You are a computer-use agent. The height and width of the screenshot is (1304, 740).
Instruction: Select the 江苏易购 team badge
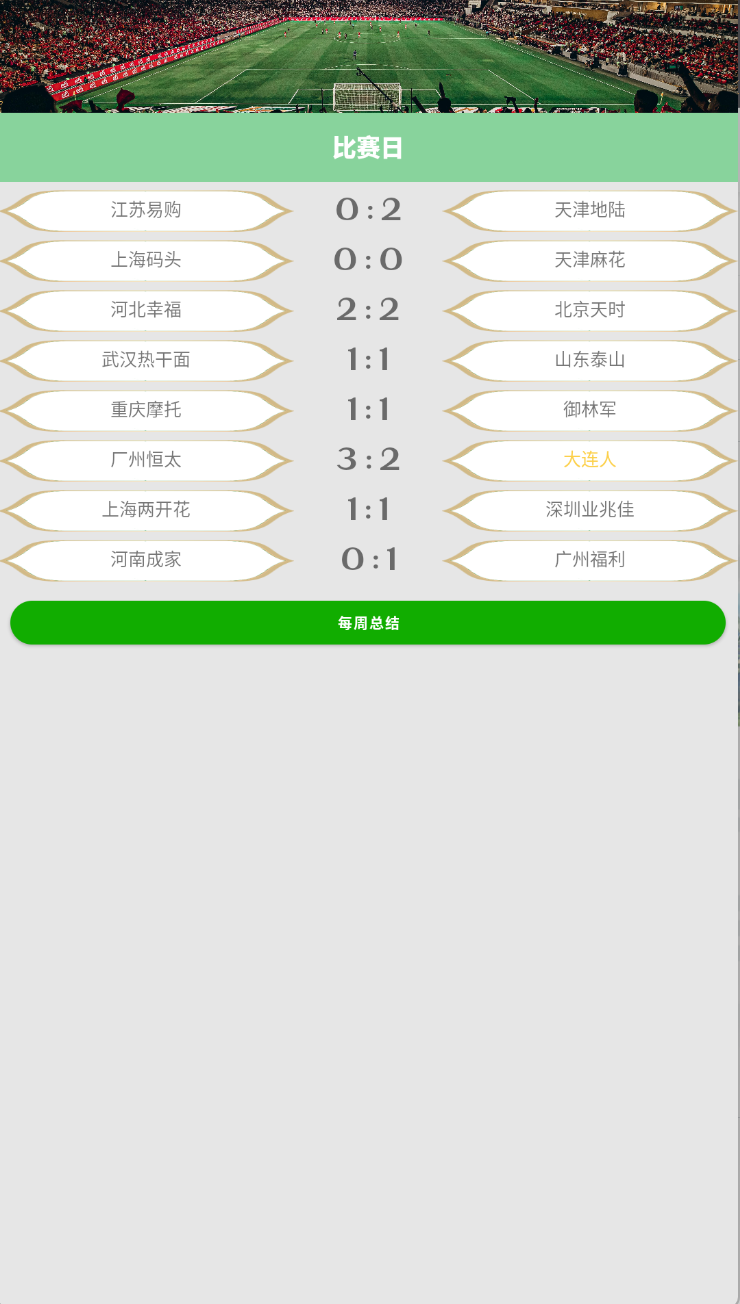pos(146,210)
